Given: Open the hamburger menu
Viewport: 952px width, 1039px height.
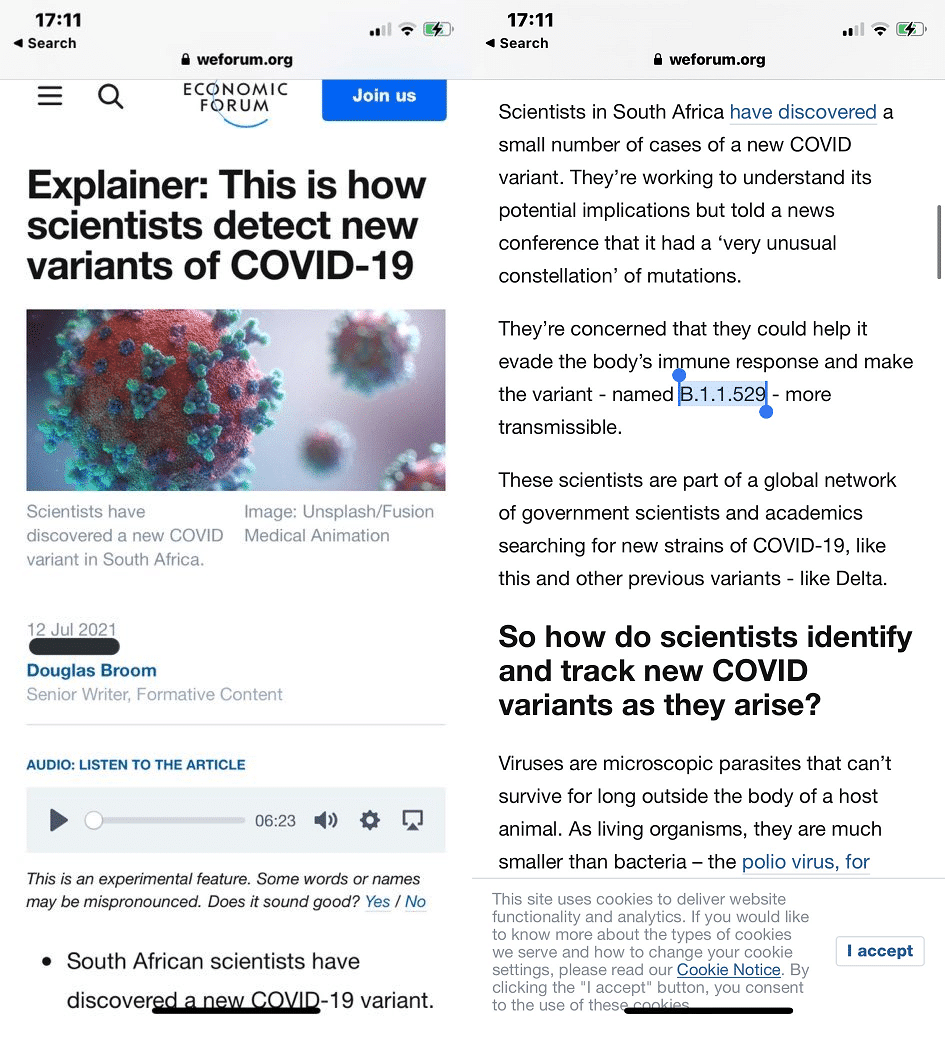Looking at the screenshot, I should 50,96.
